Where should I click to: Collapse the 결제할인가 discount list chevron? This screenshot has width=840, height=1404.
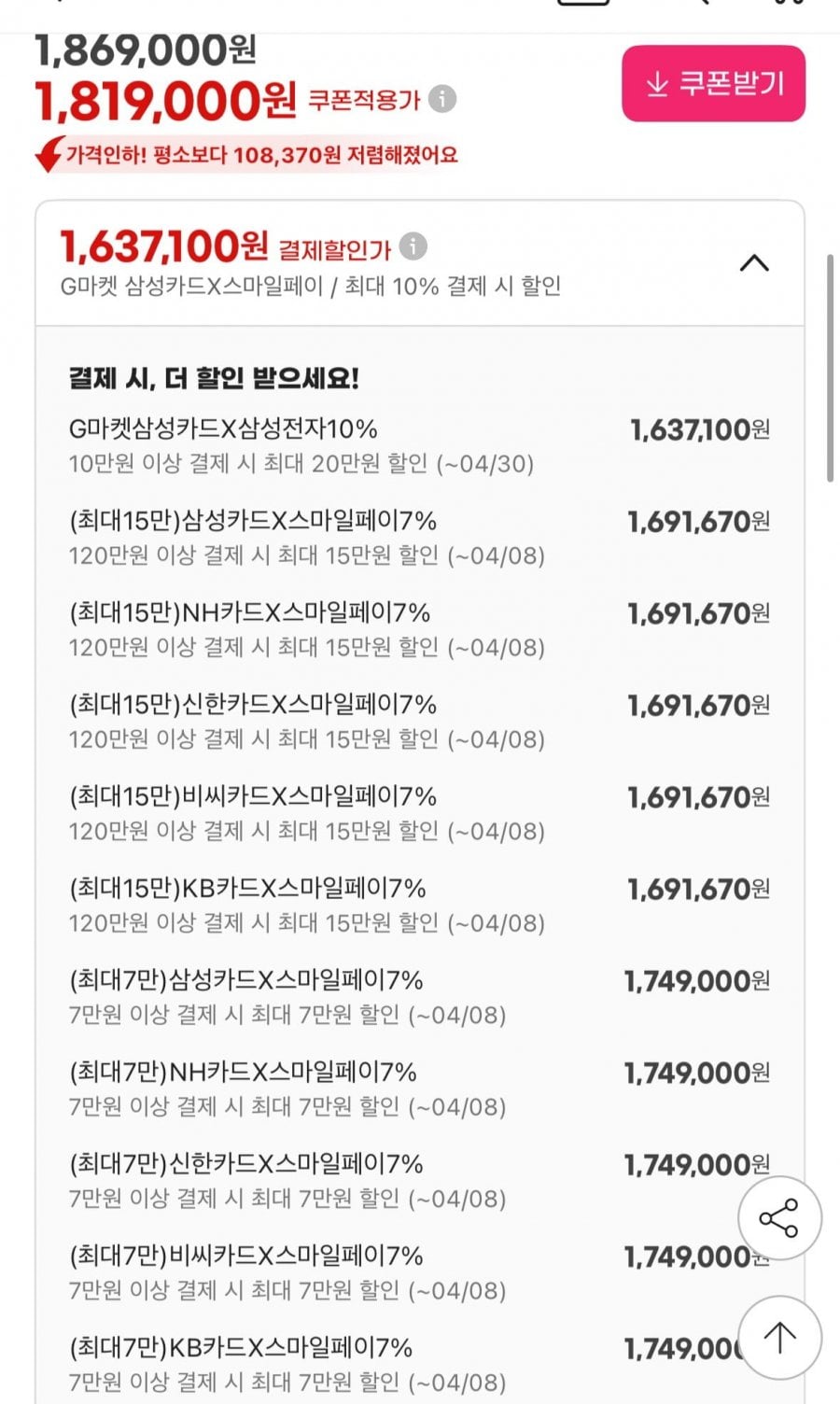(x=754, y=263)
